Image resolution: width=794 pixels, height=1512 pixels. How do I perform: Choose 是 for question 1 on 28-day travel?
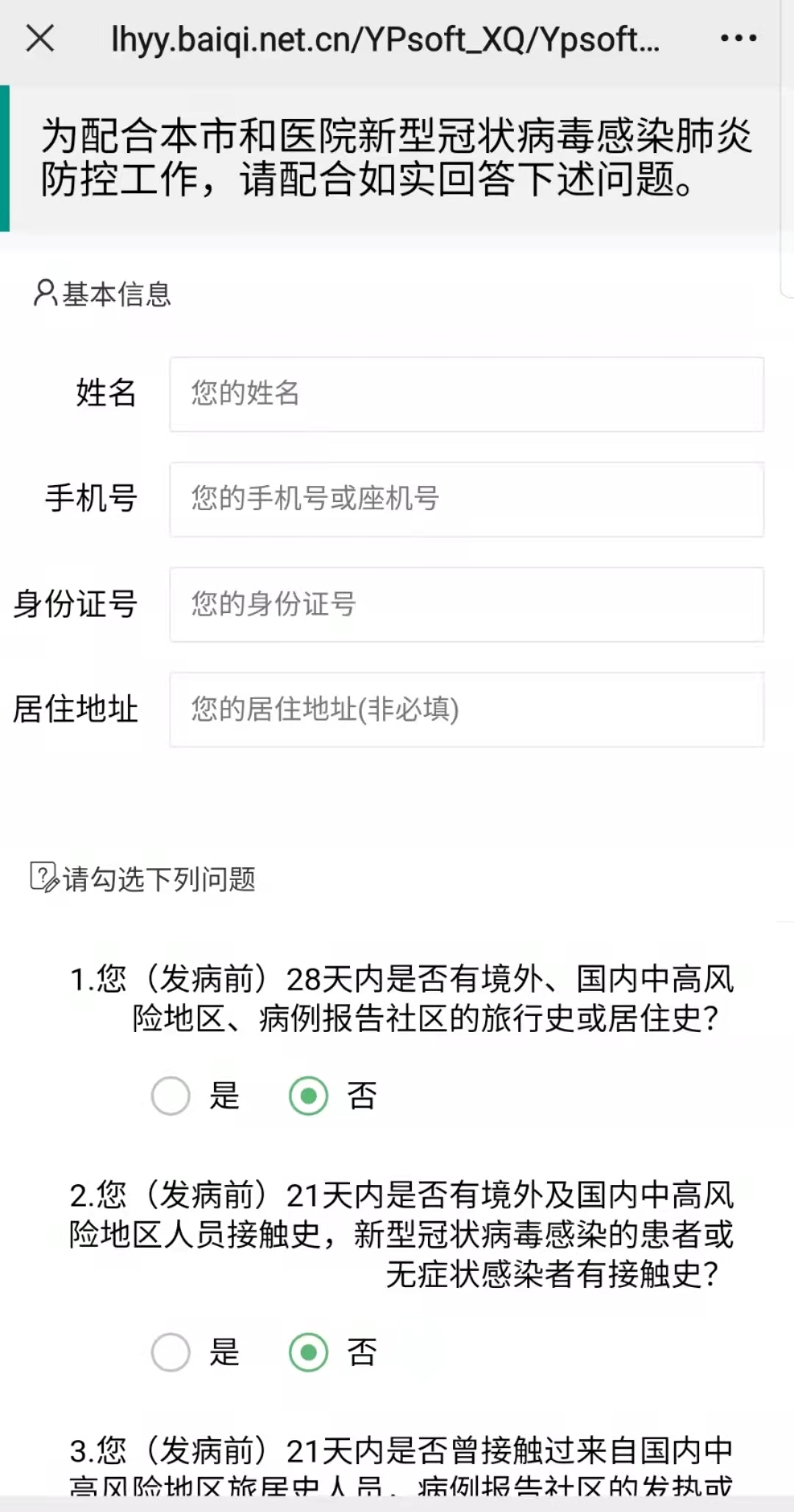click(171, 1096)
